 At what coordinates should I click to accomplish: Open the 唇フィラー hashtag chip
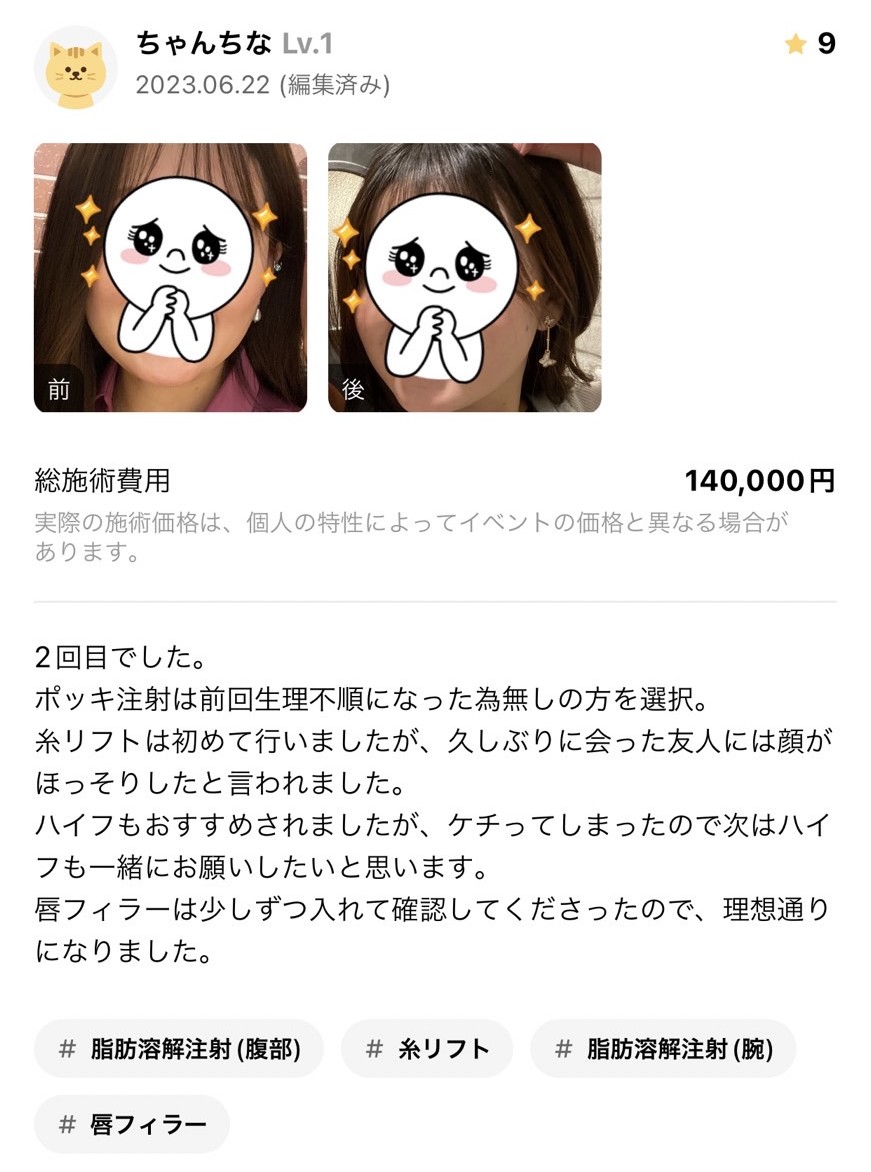[x=132, y=1125]
